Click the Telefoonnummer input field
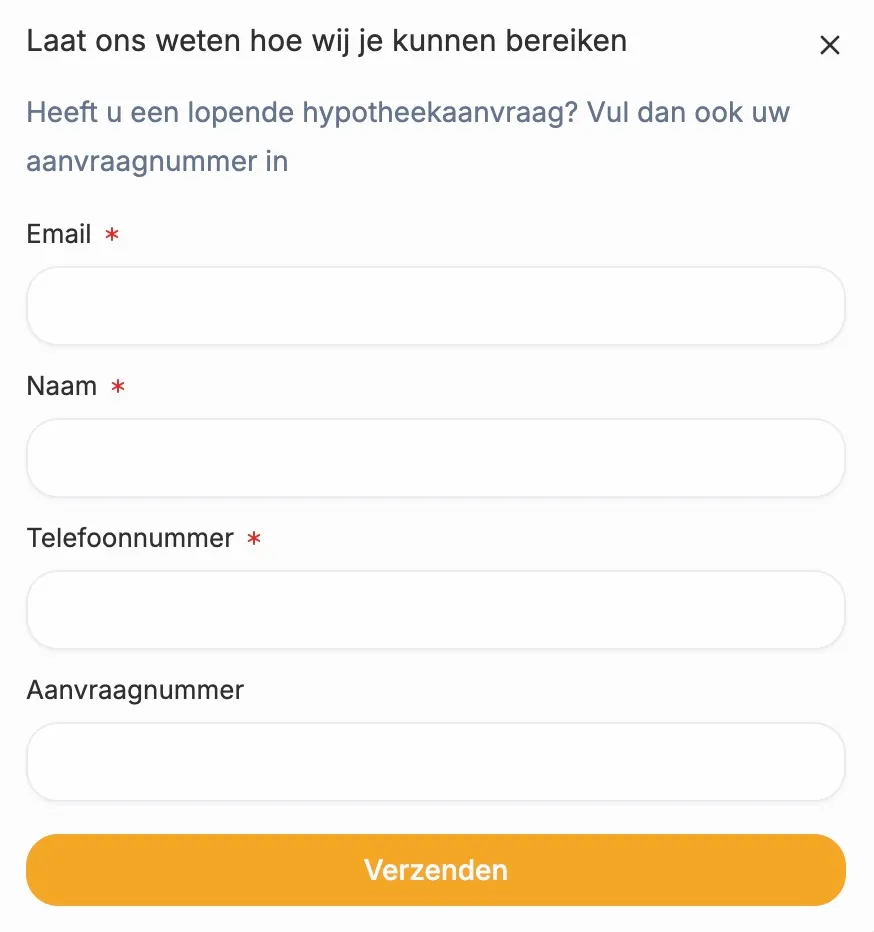Image resolution: width=874 pixels, height=932 pixels. (x=435, y=610)
